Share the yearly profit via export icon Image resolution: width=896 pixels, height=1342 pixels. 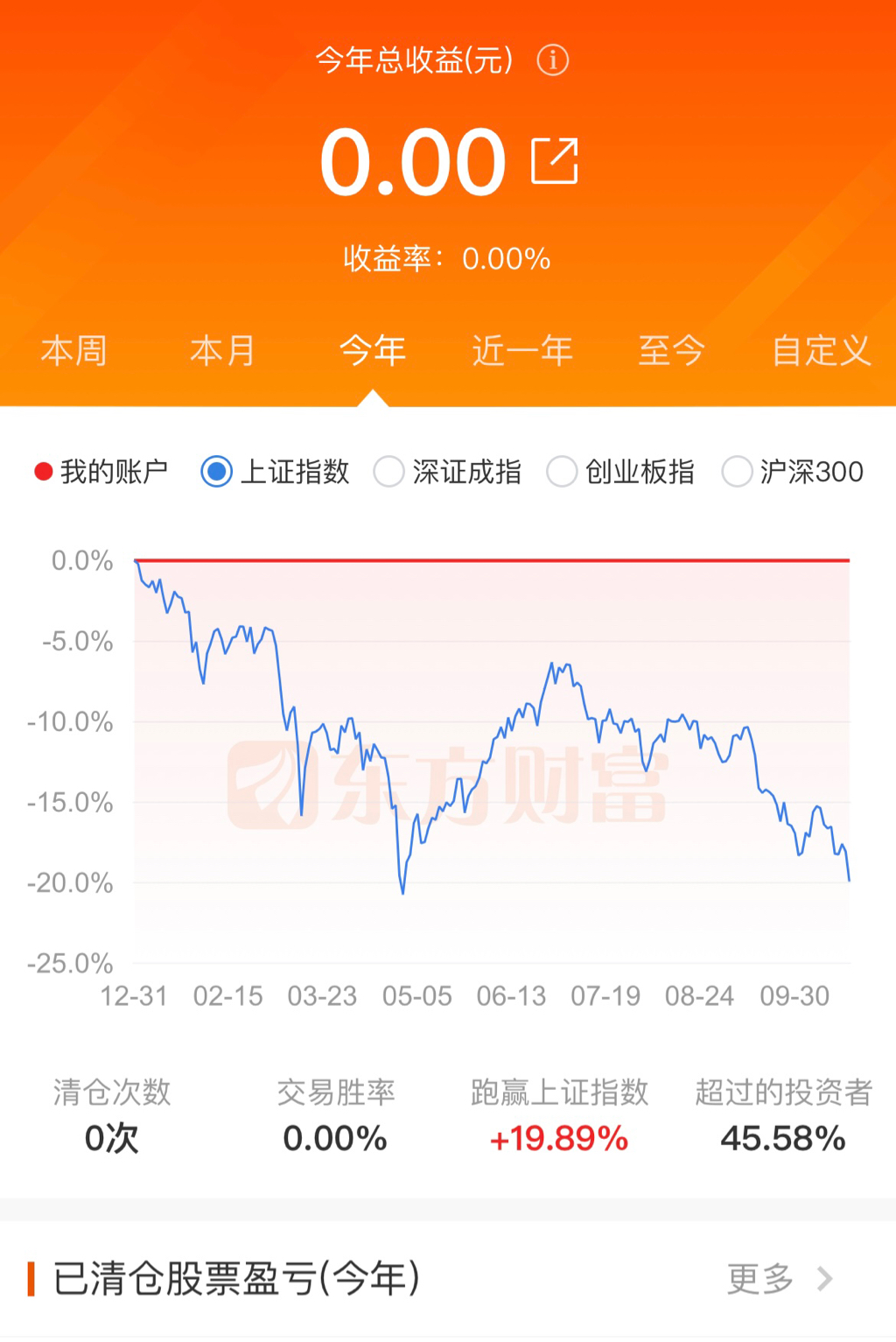click(555, 161)
